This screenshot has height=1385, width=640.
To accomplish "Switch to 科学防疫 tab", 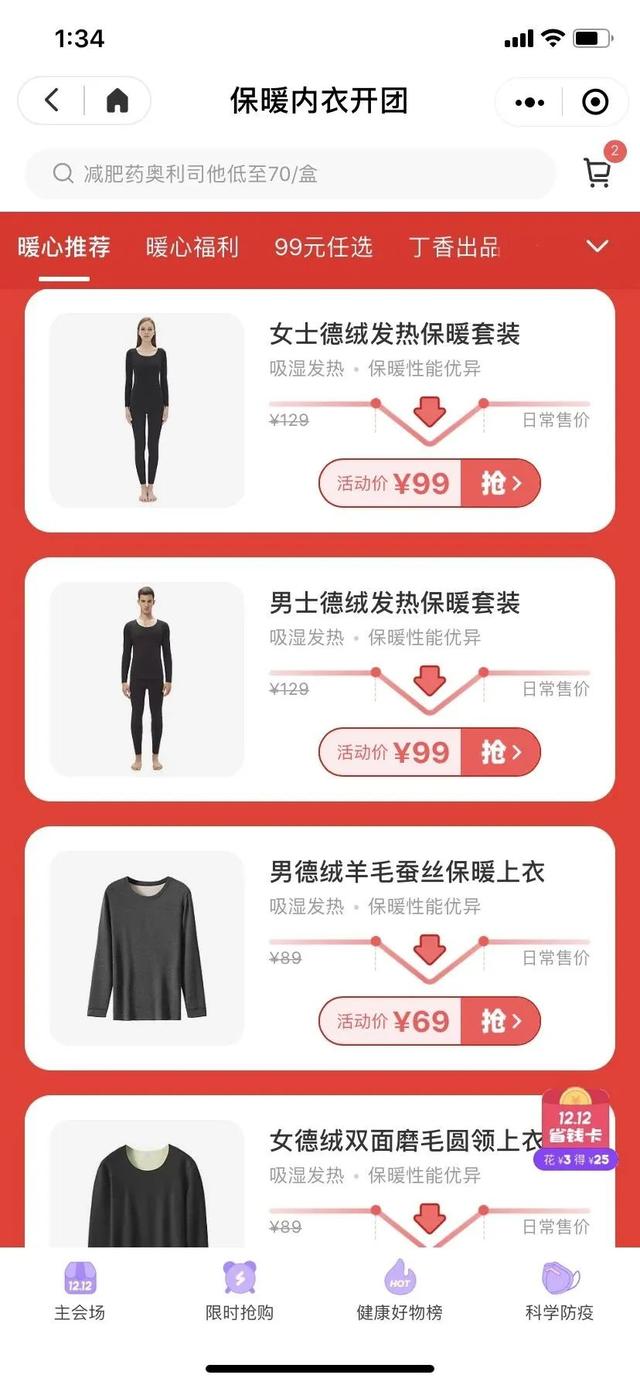I will pyautogui.click(x=560, y=1292).
